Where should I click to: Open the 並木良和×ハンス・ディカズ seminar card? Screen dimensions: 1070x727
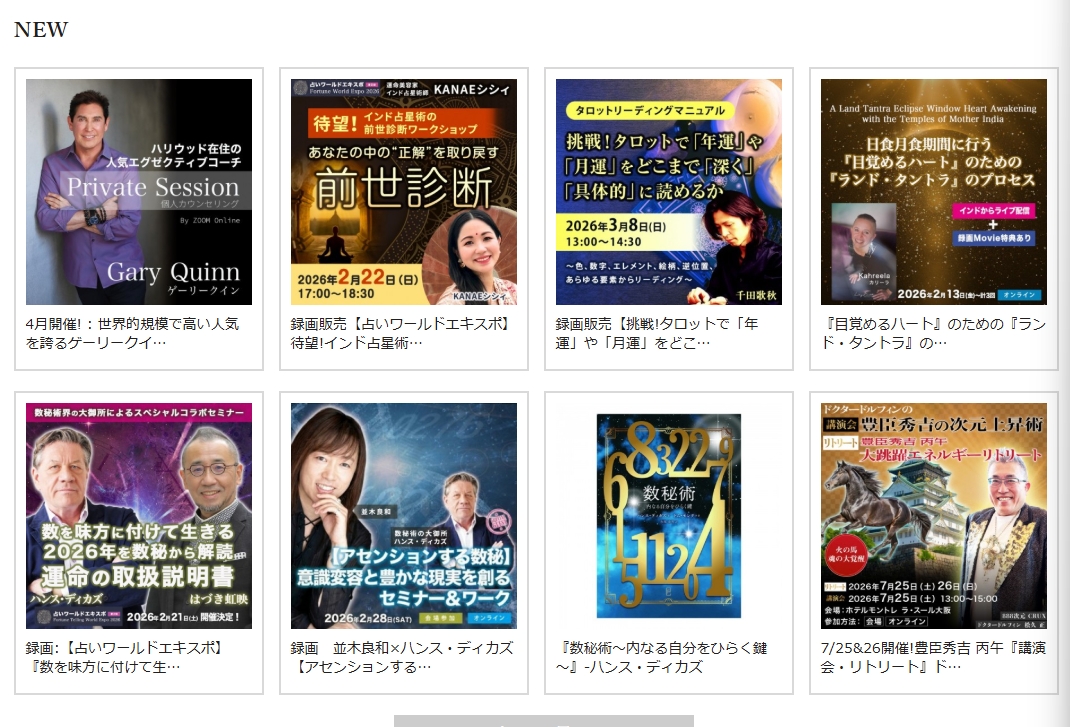pyautogui.click(x=404, y=516)
